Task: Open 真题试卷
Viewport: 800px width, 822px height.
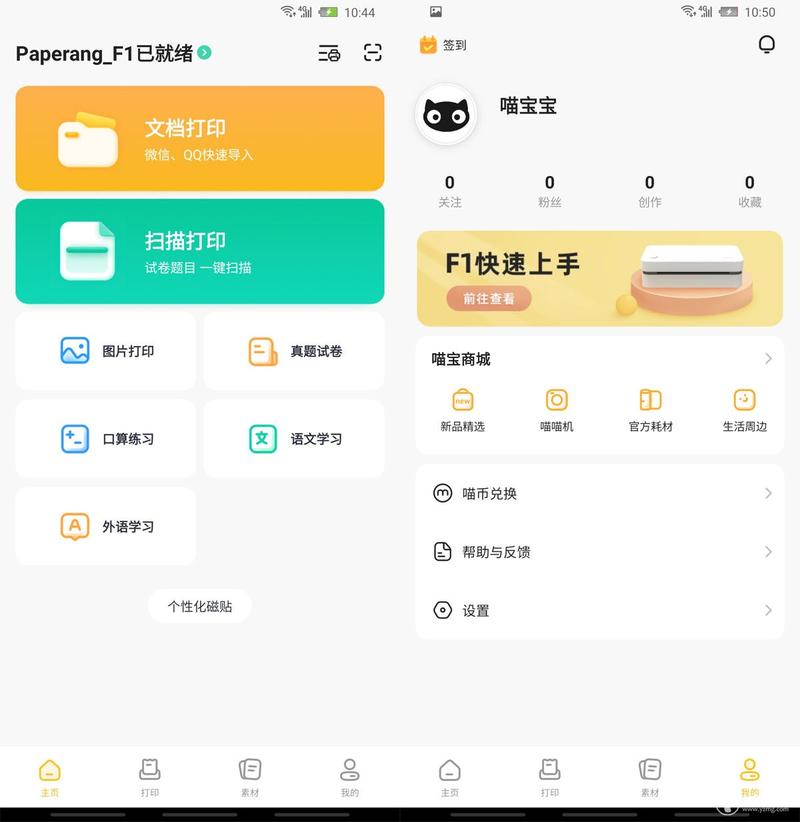Action: click(x=294, y=351)
